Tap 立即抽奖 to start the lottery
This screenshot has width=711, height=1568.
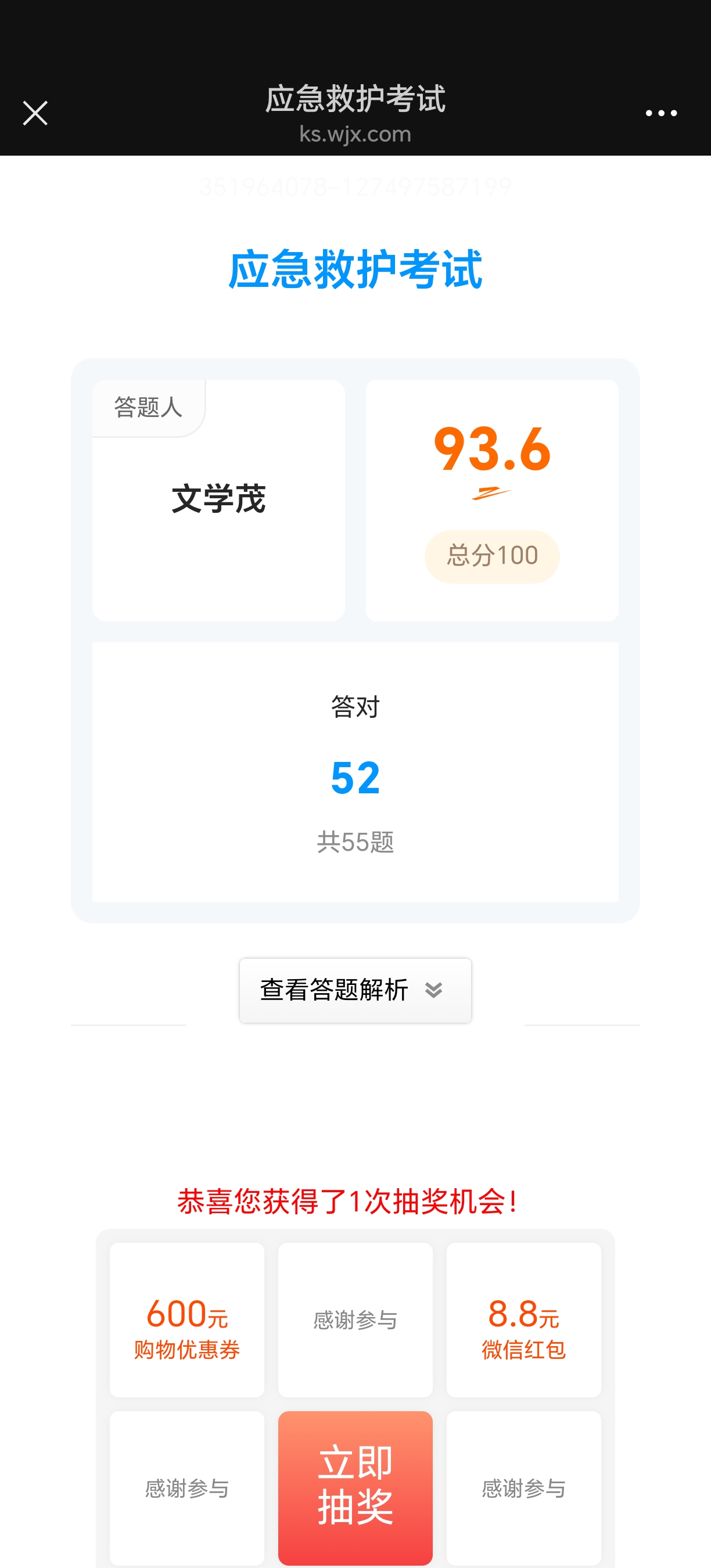click(355, 1488)
